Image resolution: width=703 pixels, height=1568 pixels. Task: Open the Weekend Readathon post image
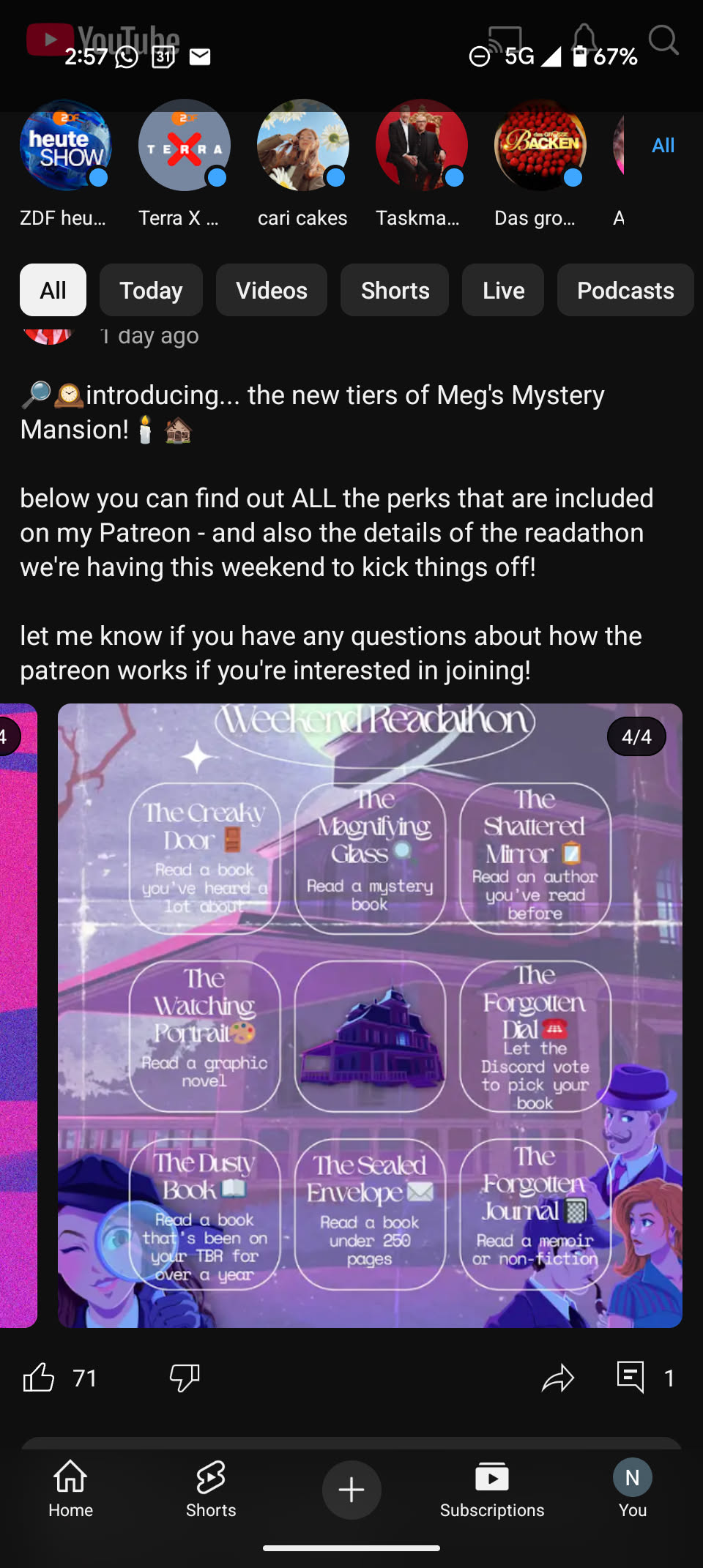(370, 1015)
